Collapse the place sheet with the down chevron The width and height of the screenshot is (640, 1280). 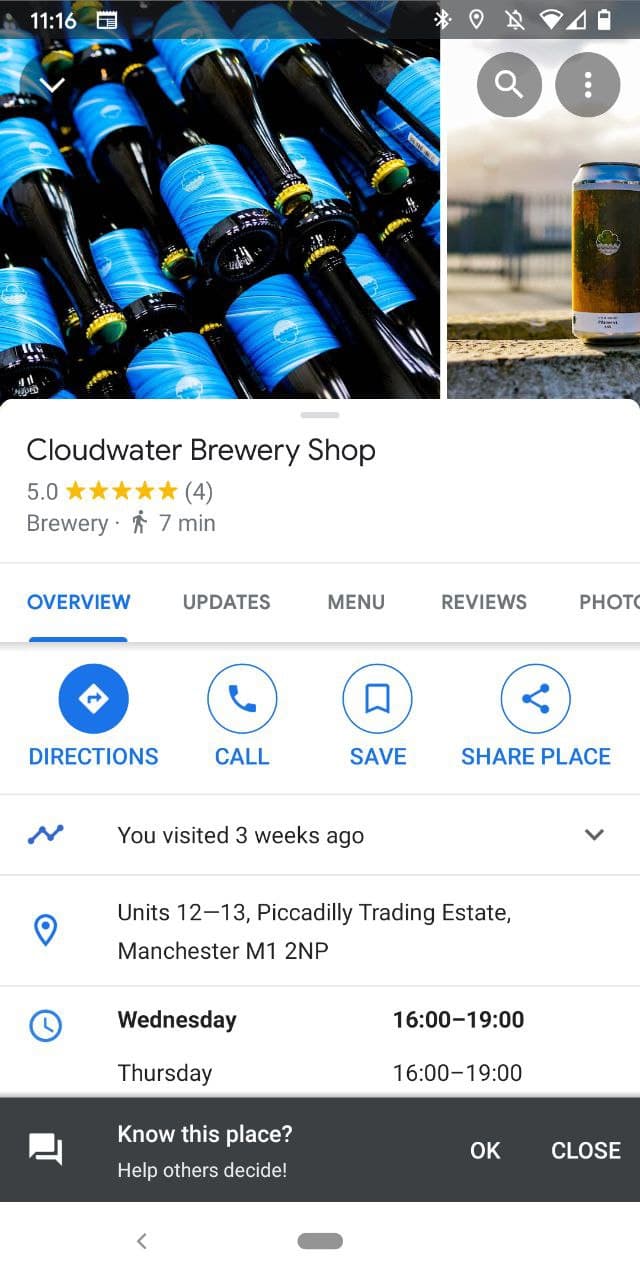(x=52, y=85)
